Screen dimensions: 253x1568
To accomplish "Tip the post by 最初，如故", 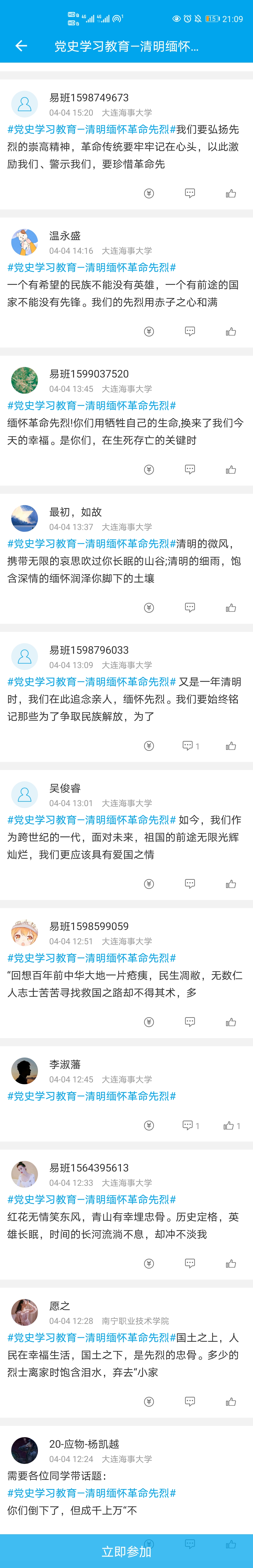I will coord(149,608).
